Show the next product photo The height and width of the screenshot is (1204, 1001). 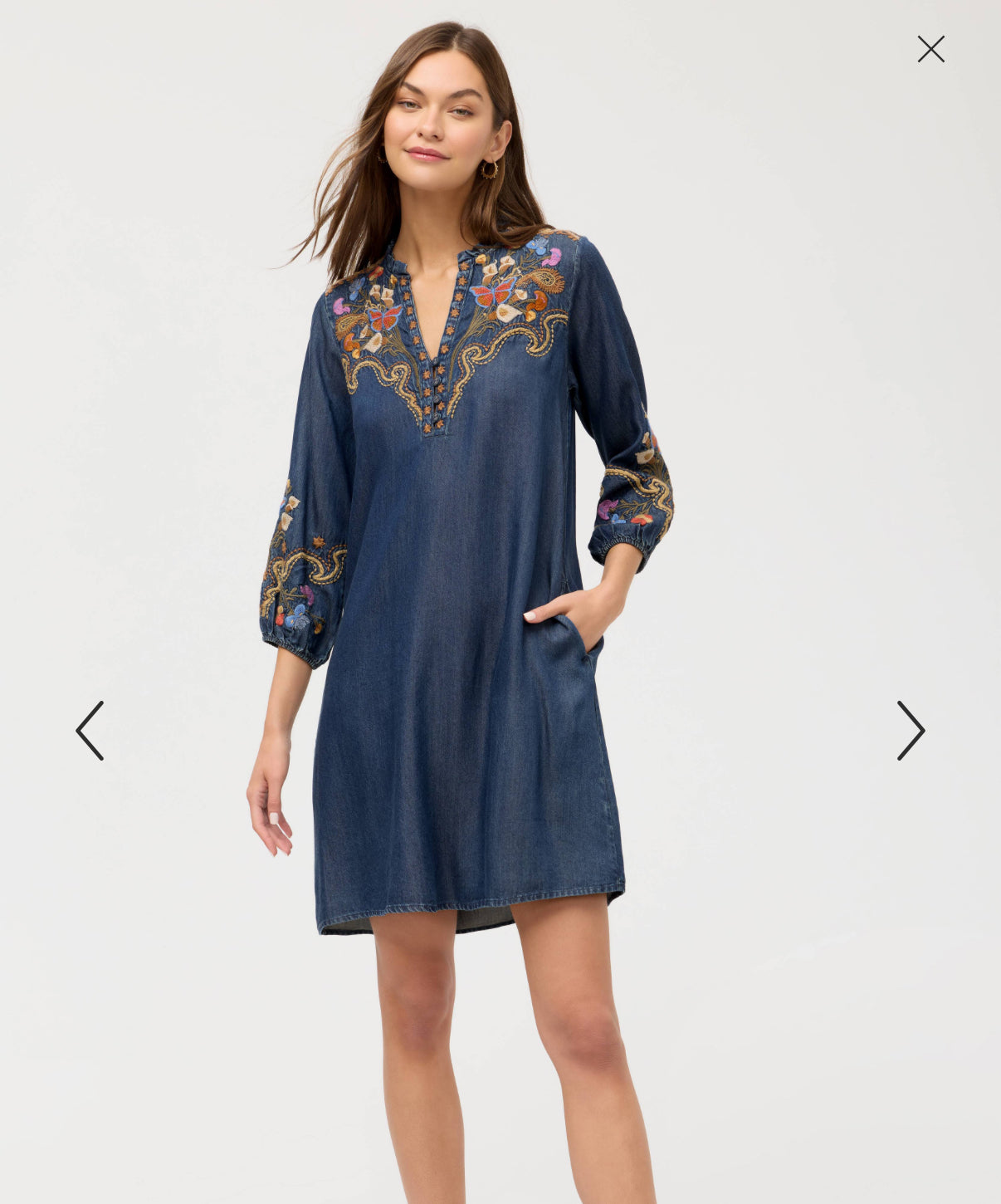[910, 730]
